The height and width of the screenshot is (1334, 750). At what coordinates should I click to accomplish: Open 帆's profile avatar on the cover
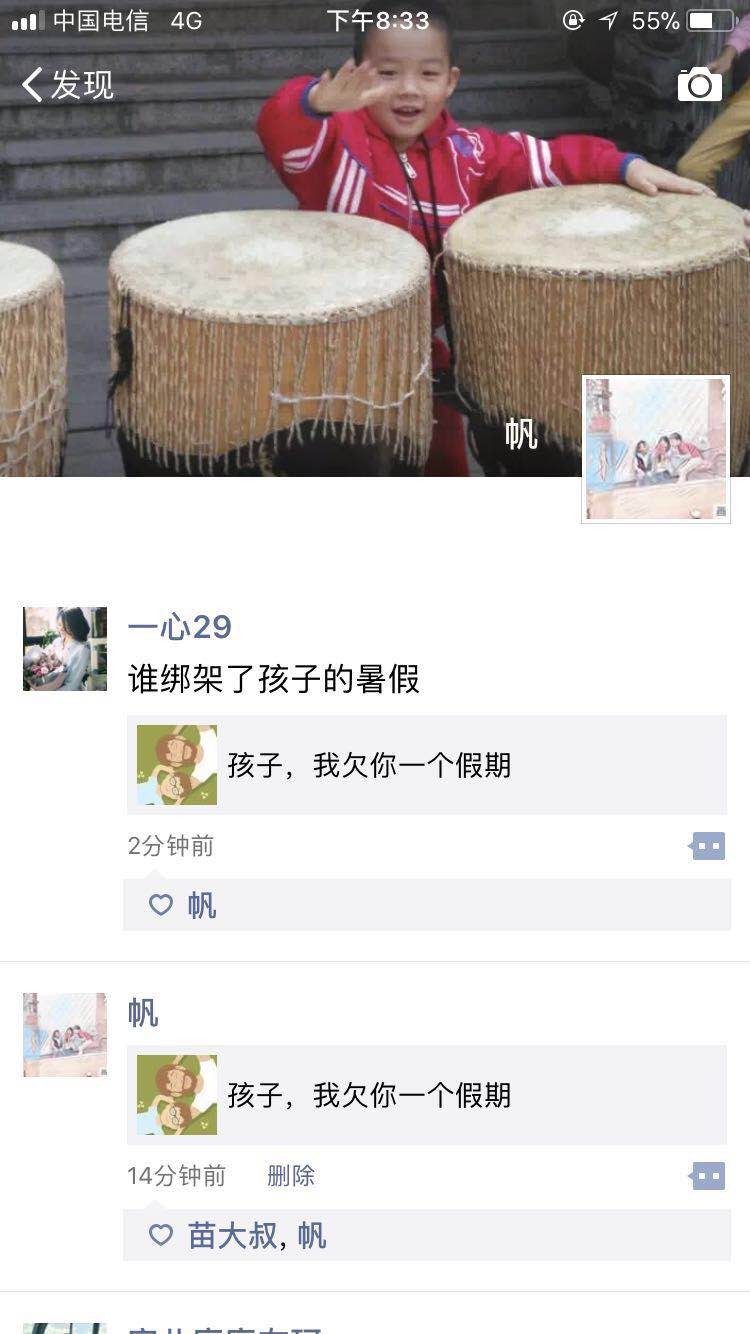(x=656, y=449)
